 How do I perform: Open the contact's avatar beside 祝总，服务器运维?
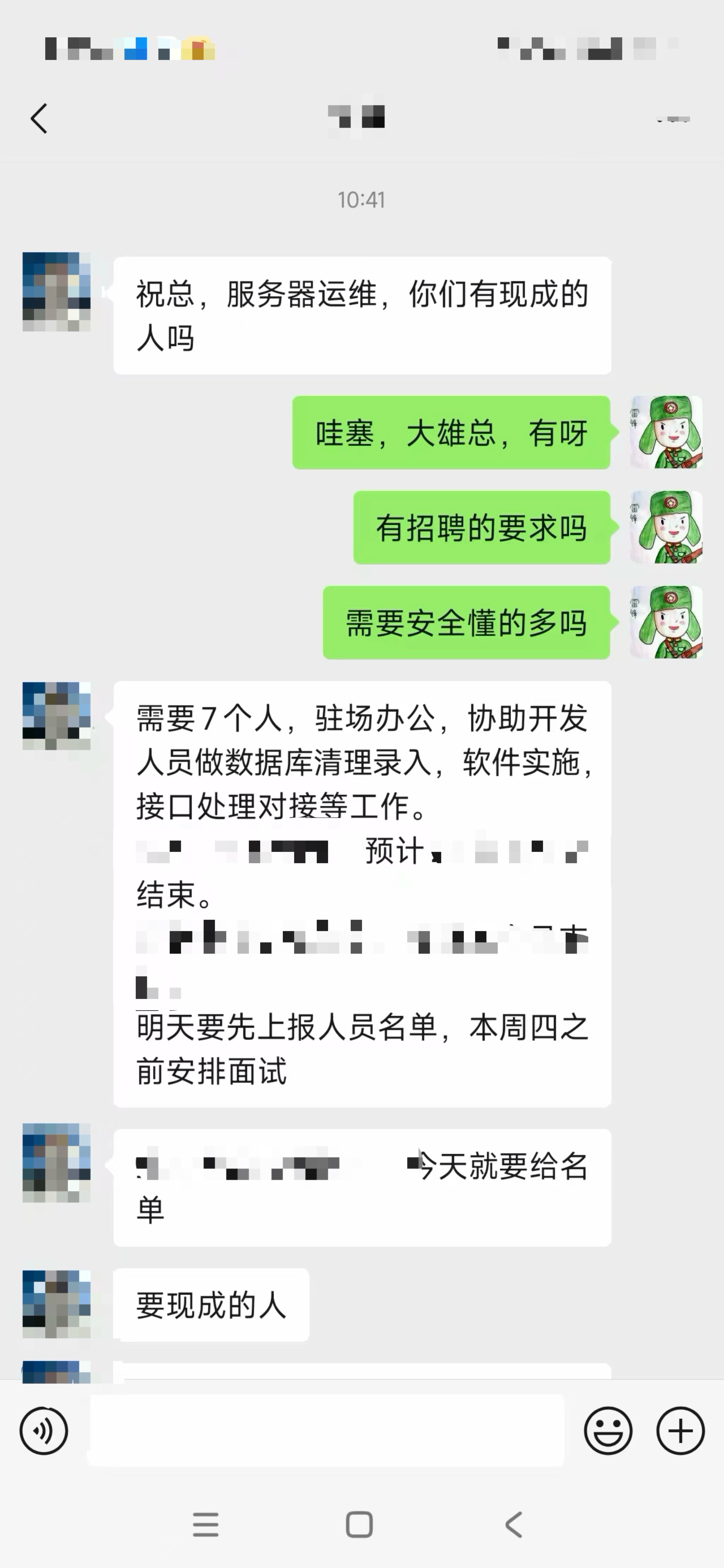[x=57, y=291]
